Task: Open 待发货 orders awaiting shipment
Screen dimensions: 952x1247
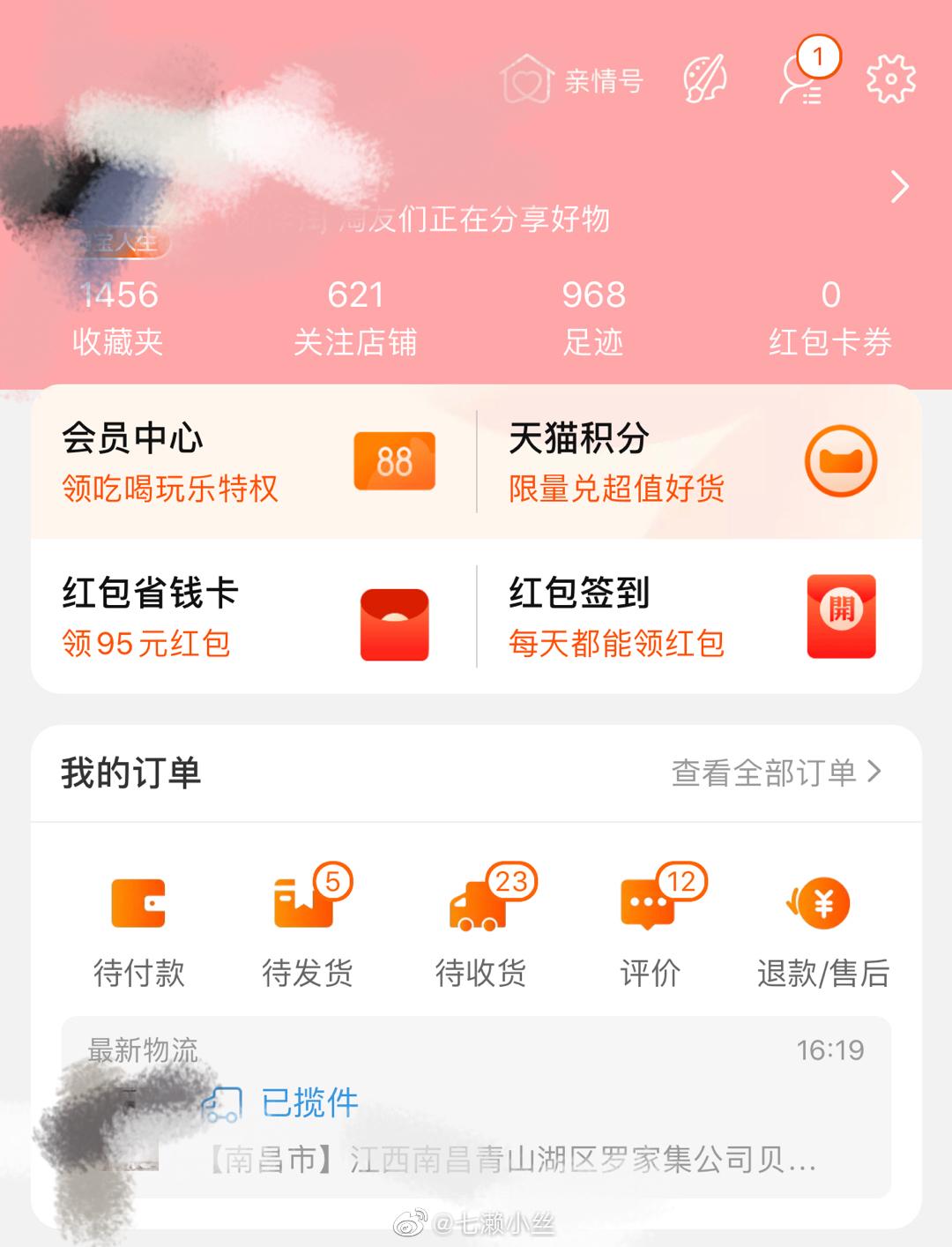Action: [307, 930]
